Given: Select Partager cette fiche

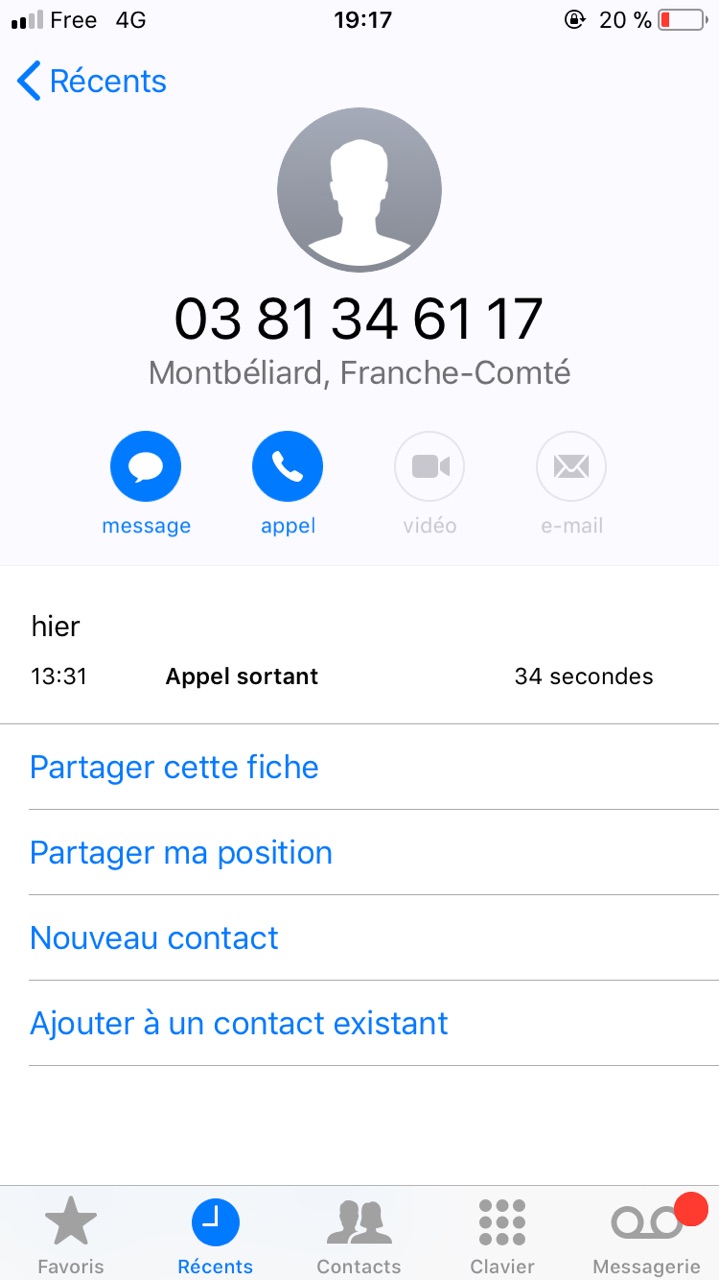Looking at the screenshot, I should point(174,767).
